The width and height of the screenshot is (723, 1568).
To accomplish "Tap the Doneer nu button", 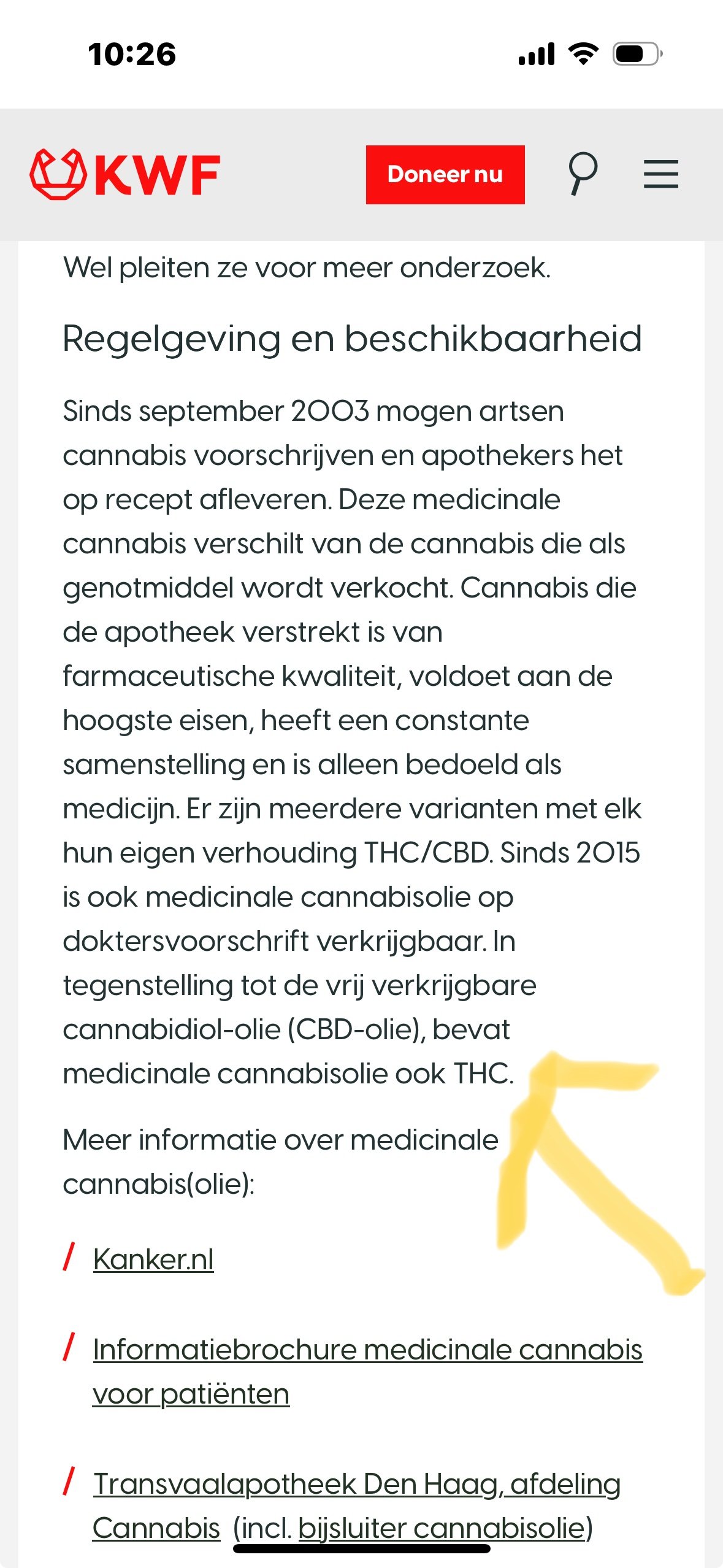I will (445, 175).
